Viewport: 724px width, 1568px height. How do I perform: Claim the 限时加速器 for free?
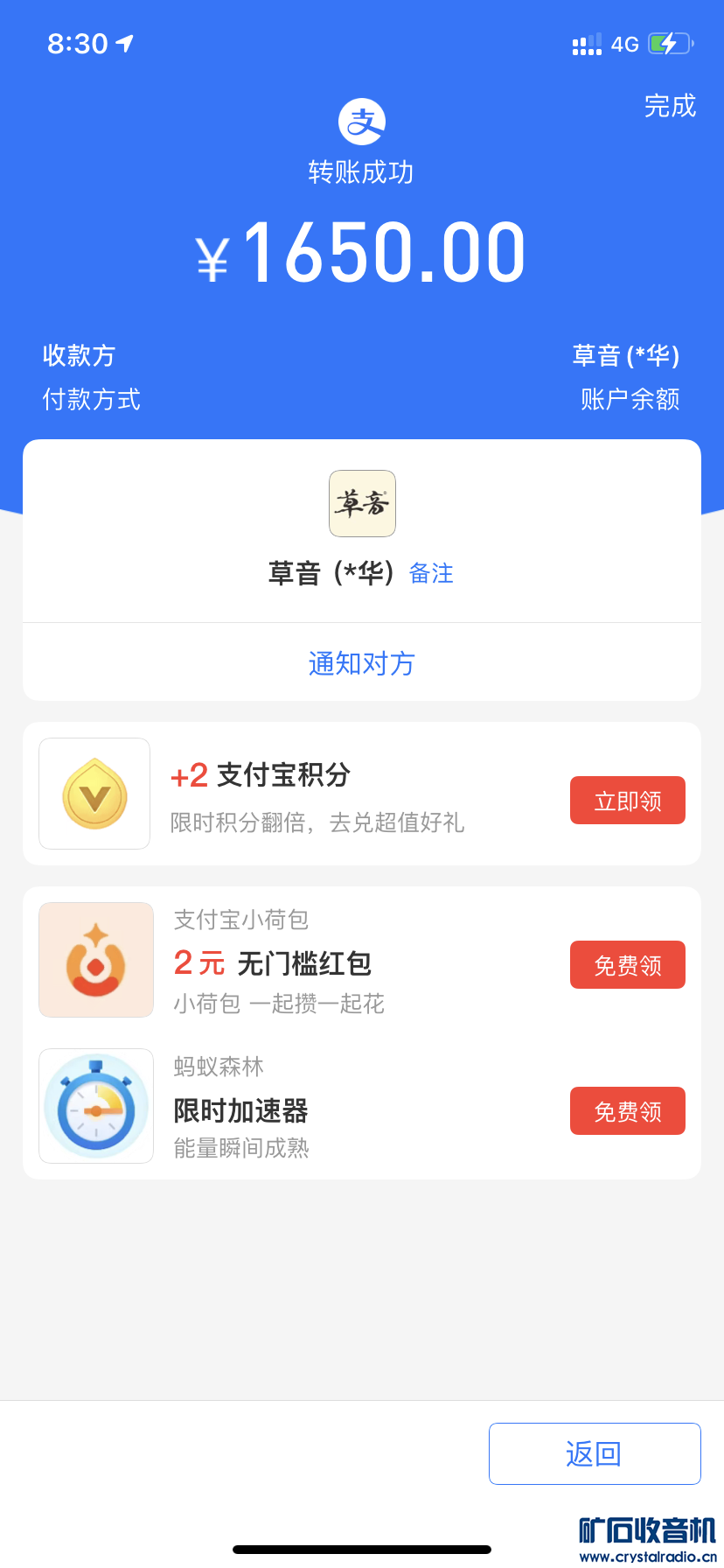[x=627, y=1111]
